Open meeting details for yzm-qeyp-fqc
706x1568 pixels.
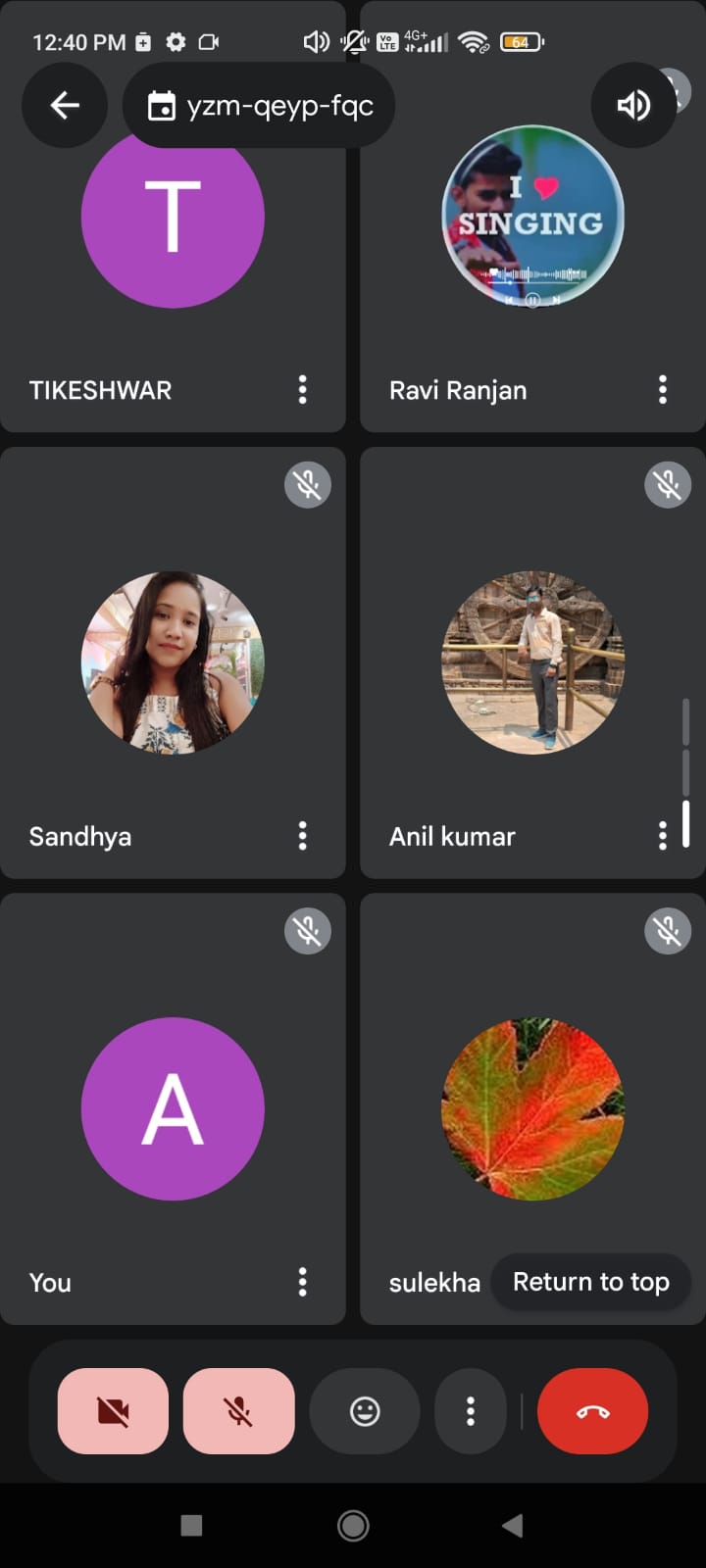point(260,106)
